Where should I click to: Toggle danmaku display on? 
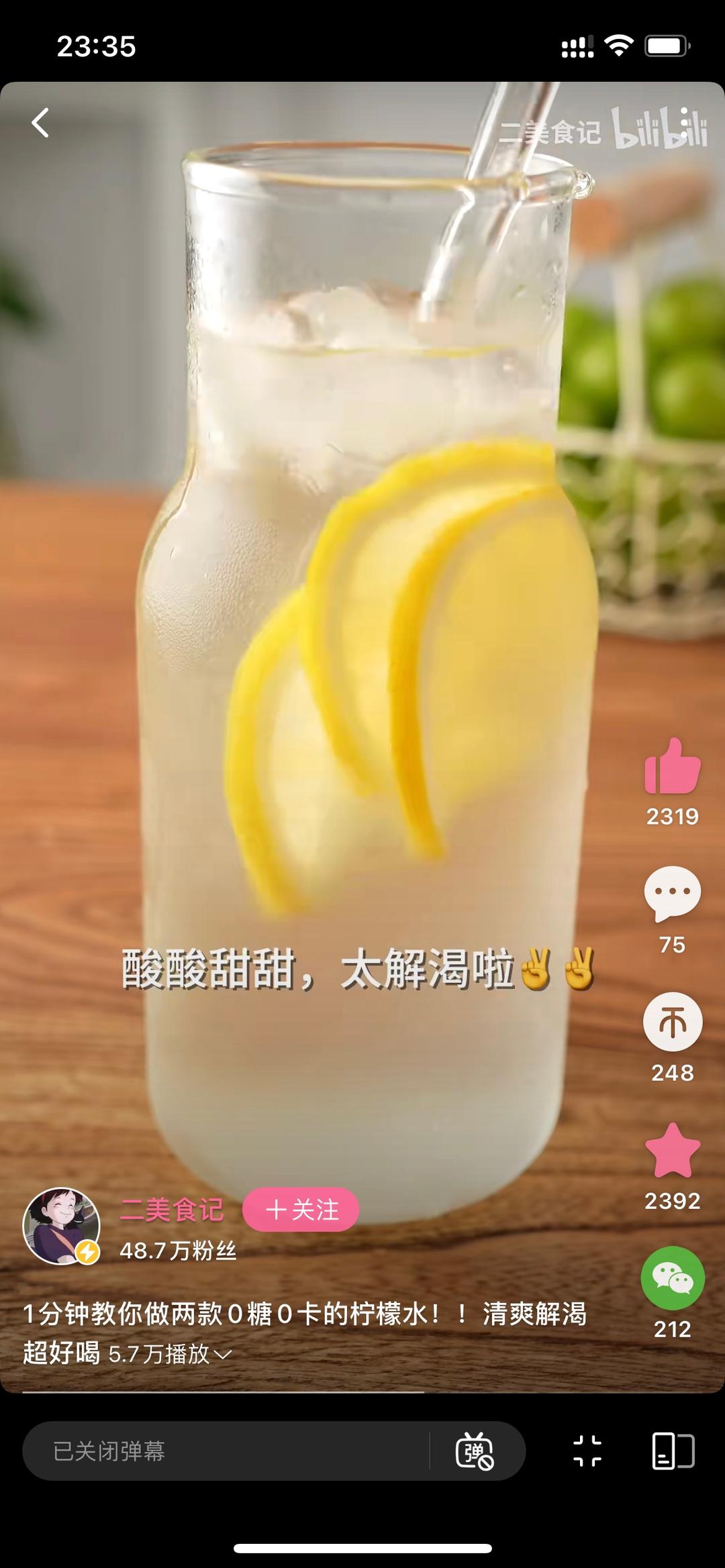click(475, 1451)
